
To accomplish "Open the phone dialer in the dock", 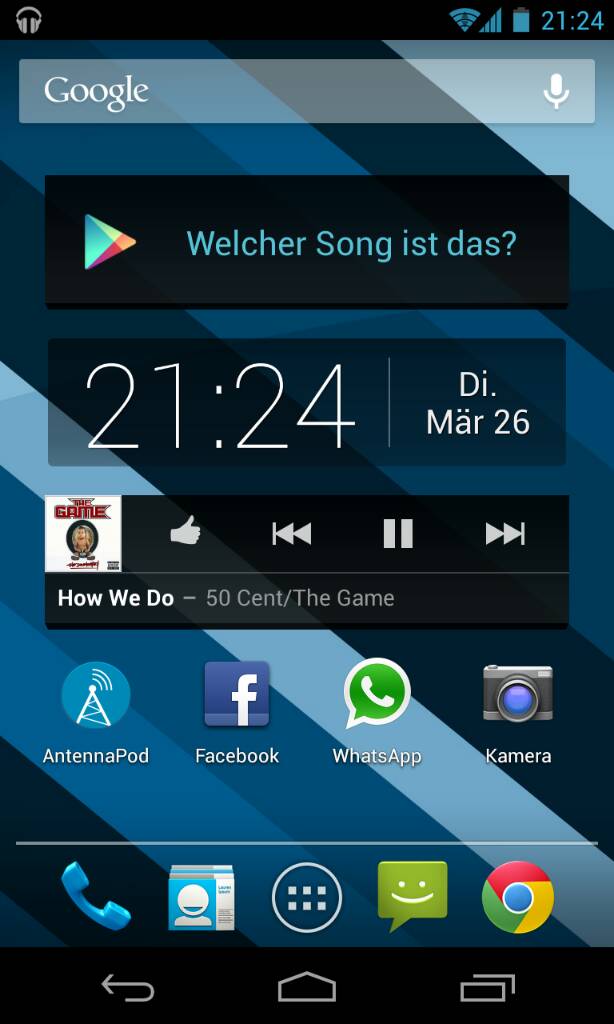I will pyautogui.click(x=95, y=895).
